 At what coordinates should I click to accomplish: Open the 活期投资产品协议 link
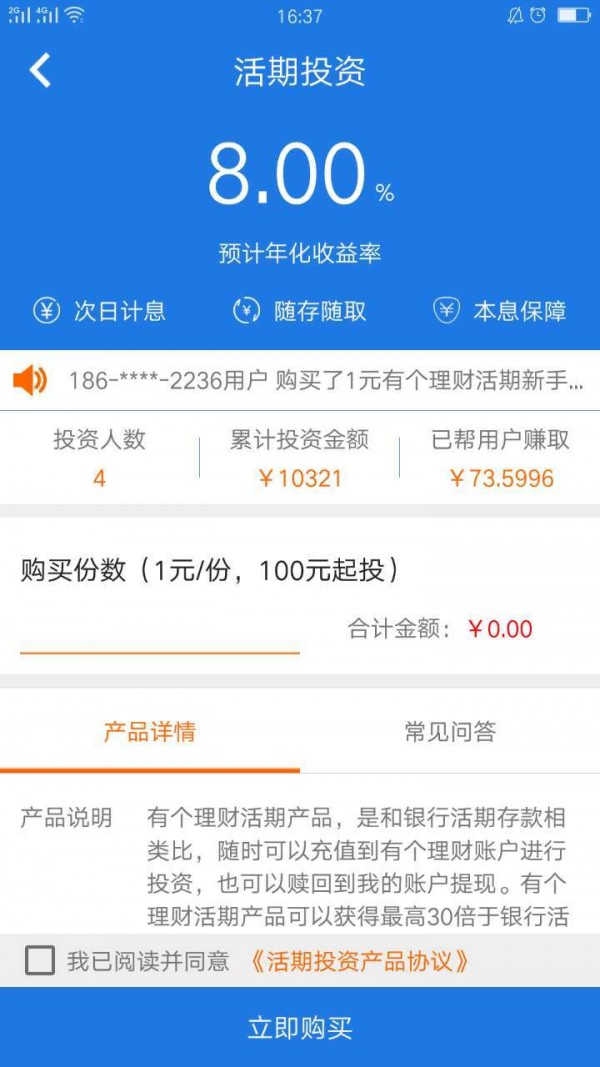(x=359, y=961)
